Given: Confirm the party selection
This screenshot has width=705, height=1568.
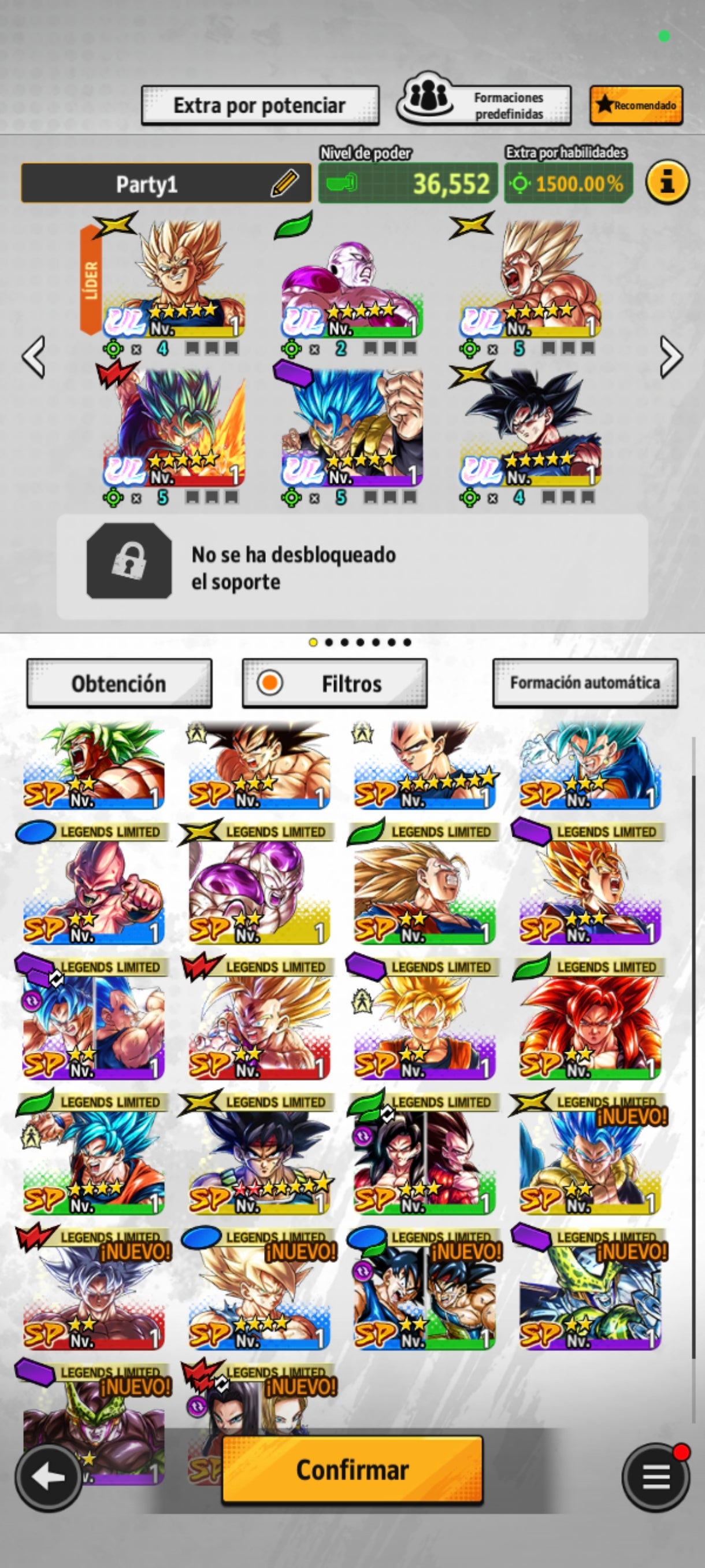Looking at the screenshot, I should pos(352,1470).
